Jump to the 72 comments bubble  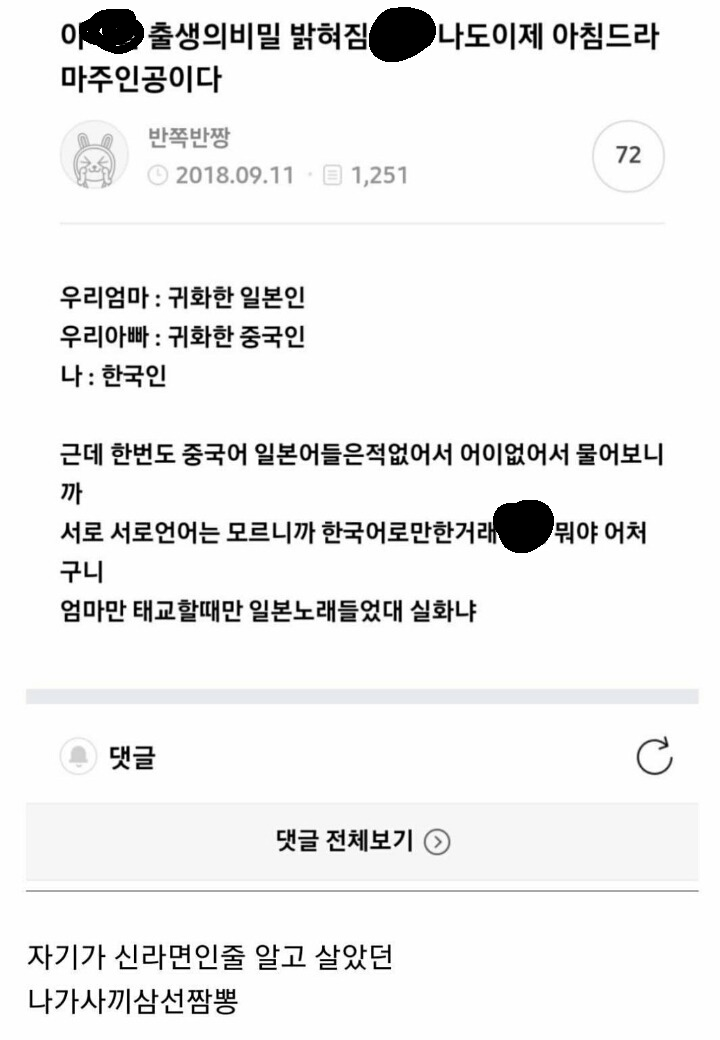(x=628, y=156)
